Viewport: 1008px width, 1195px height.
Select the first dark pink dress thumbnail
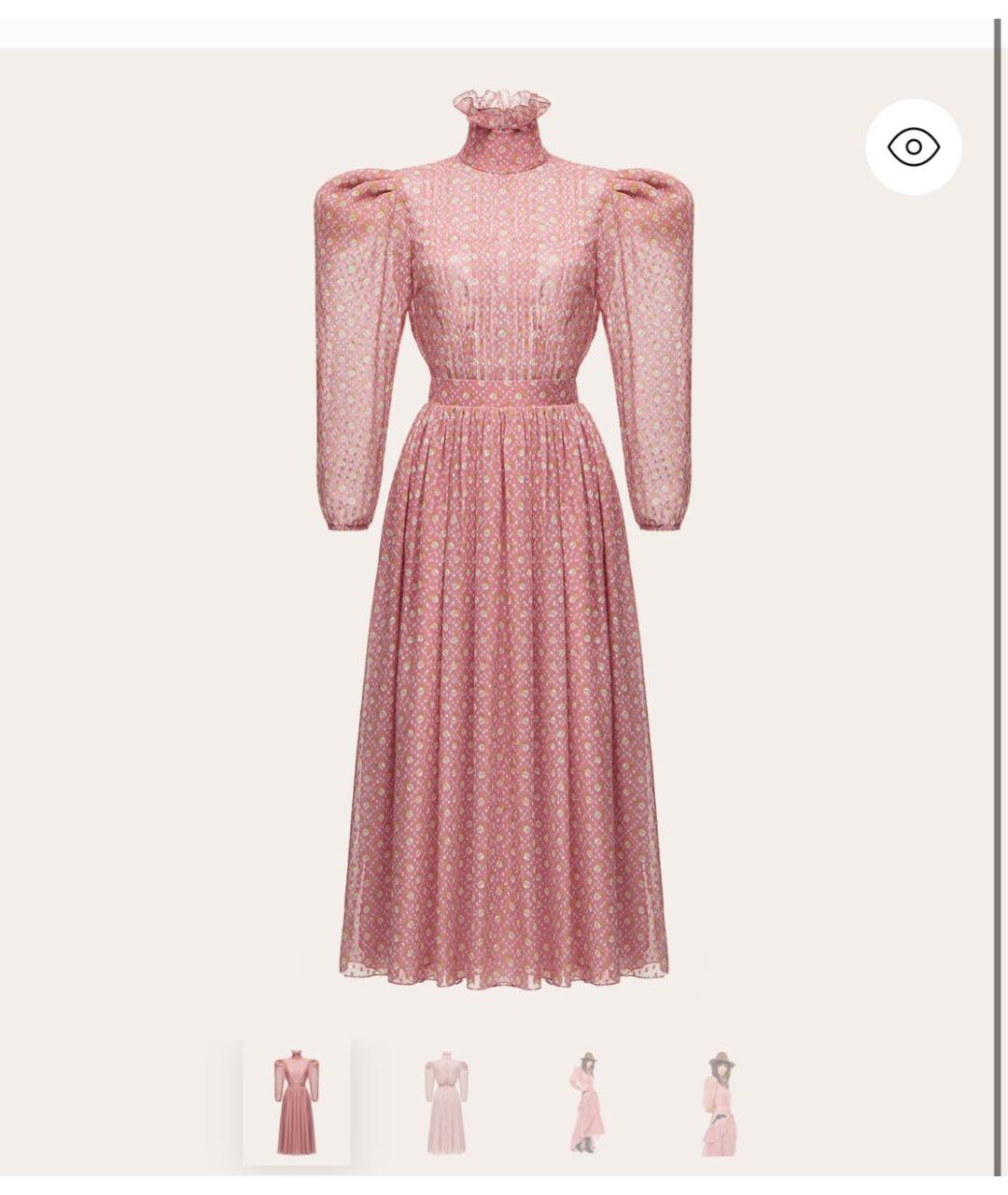[296, 1103]
